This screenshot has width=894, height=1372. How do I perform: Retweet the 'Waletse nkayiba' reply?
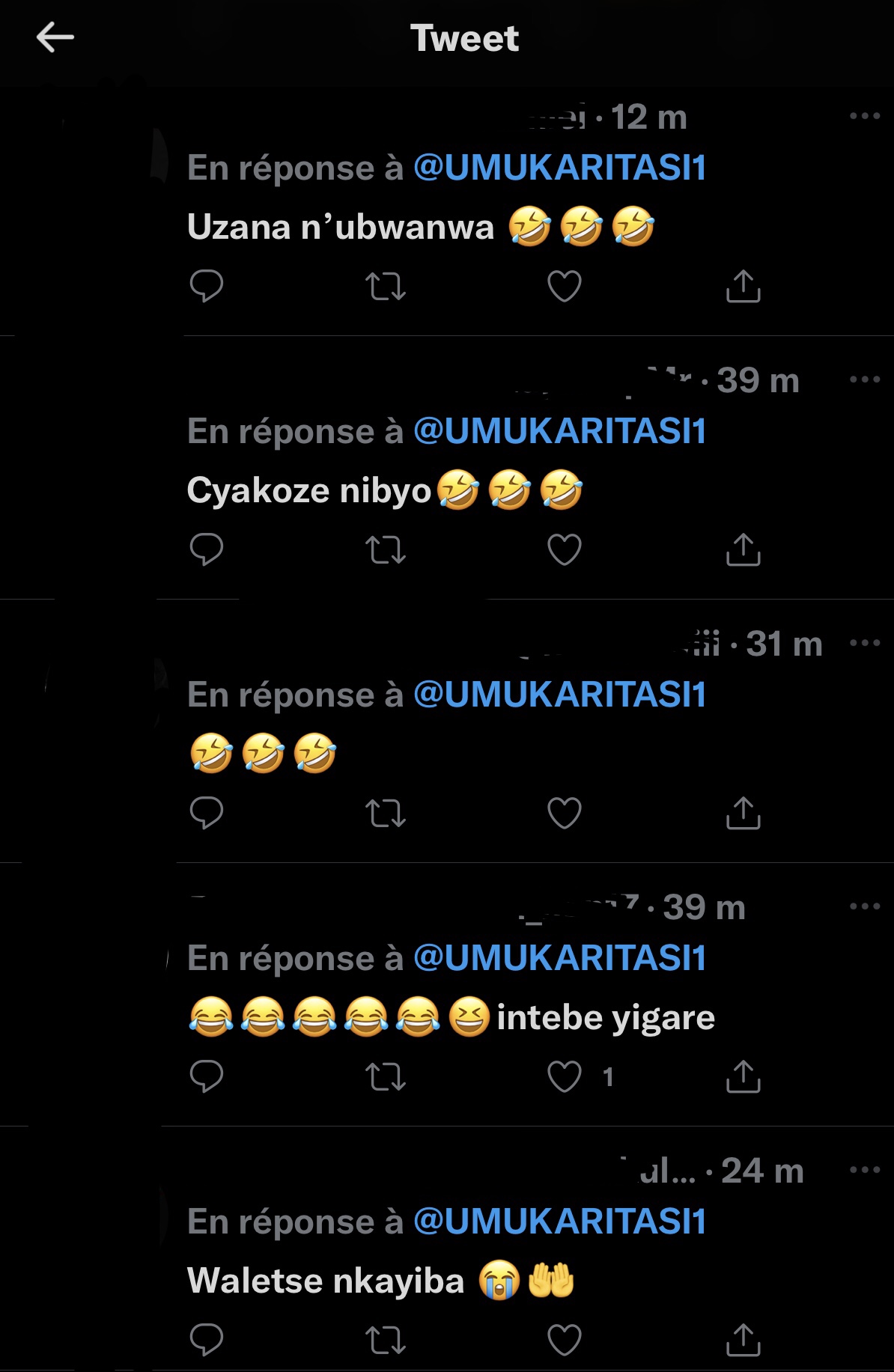coord(386,1340)
